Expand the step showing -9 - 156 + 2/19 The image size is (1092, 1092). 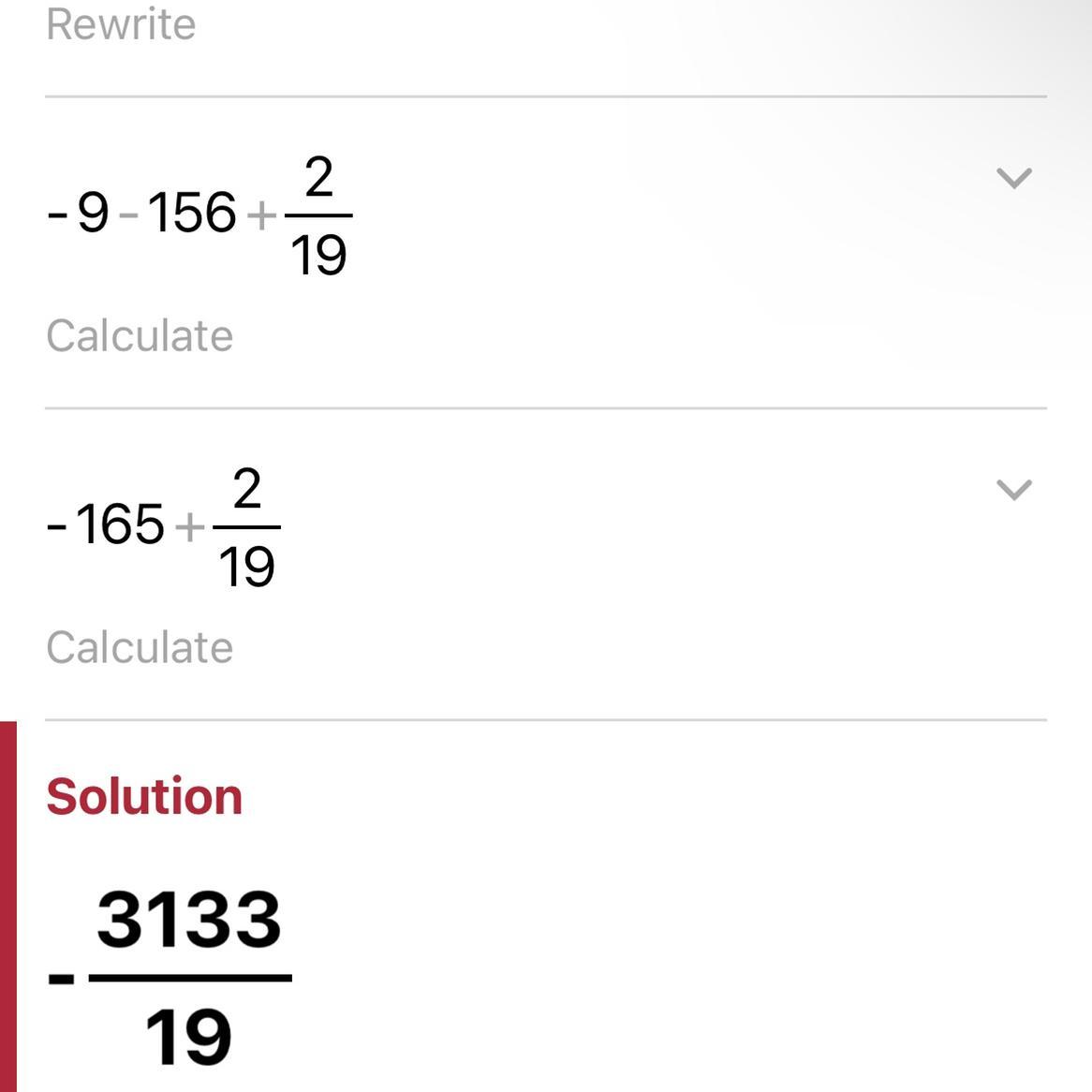1013,178
